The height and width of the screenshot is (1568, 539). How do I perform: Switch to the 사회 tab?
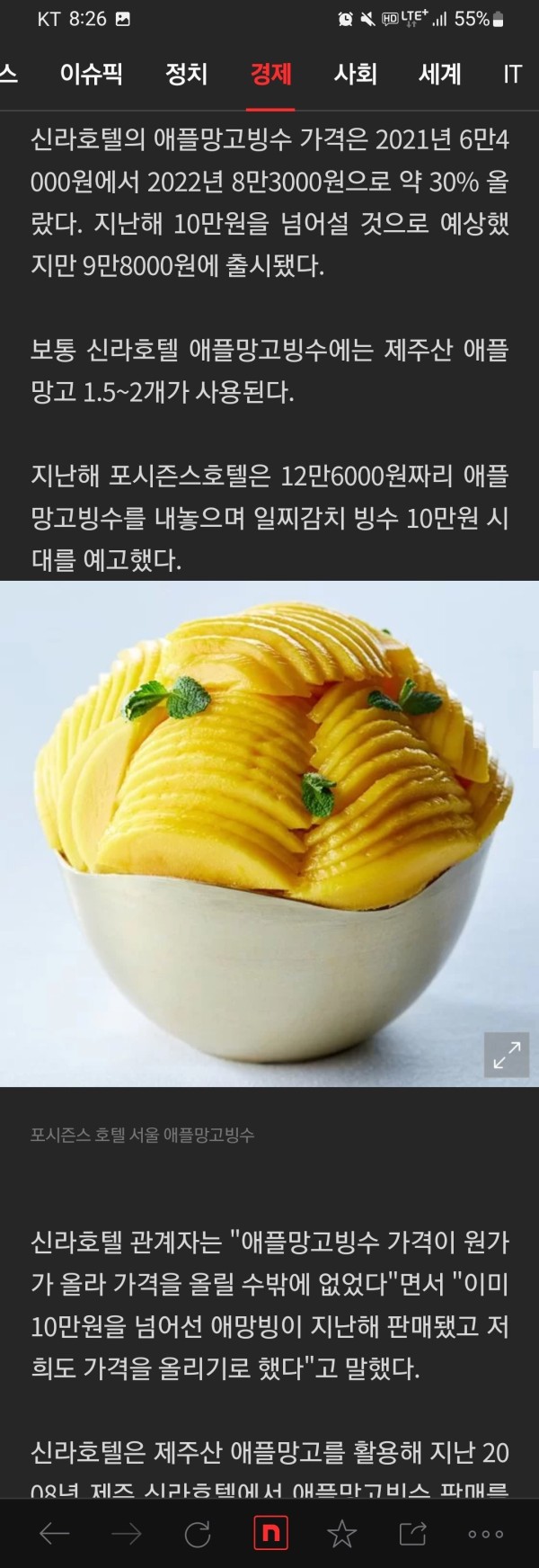(x=355, y=74)
